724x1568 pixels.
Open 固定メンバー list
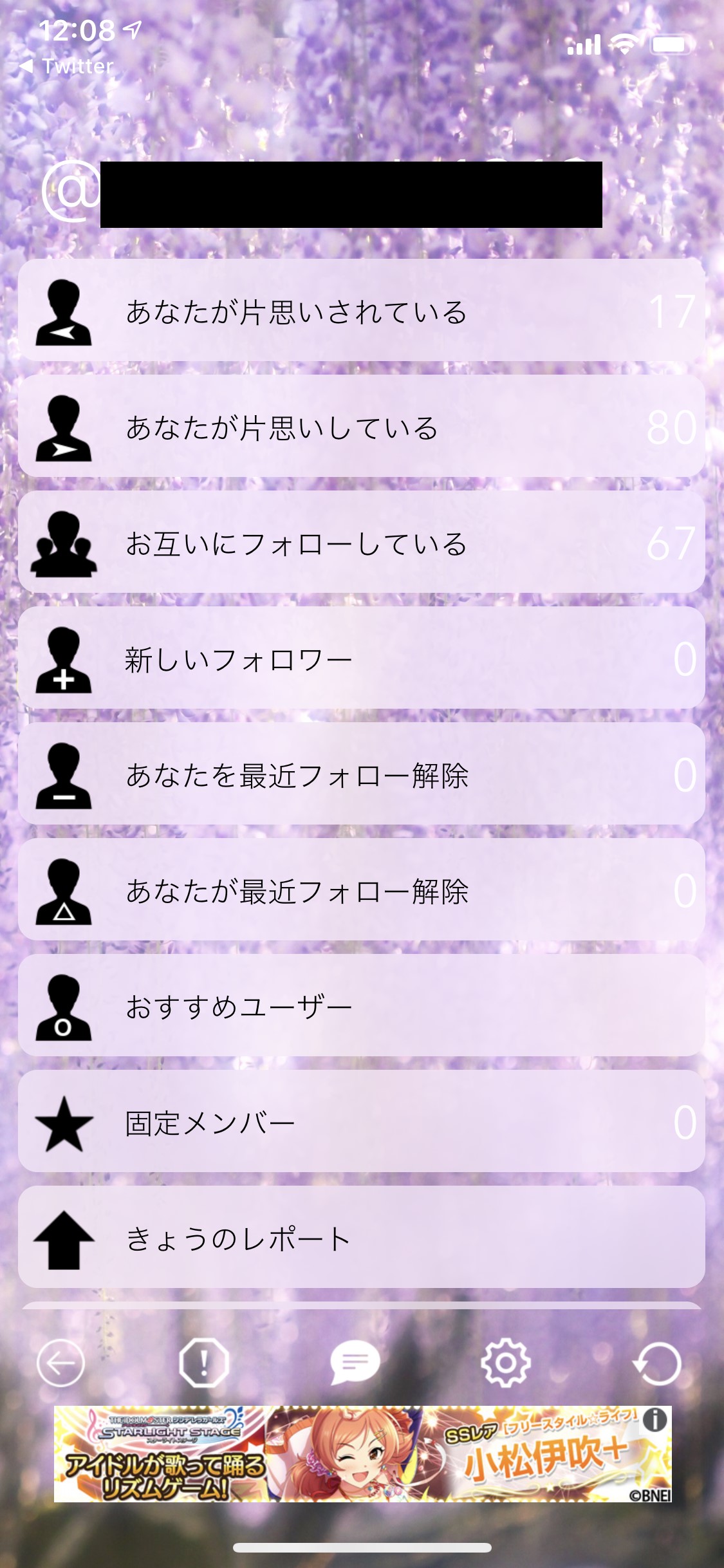coord(362,1121)
